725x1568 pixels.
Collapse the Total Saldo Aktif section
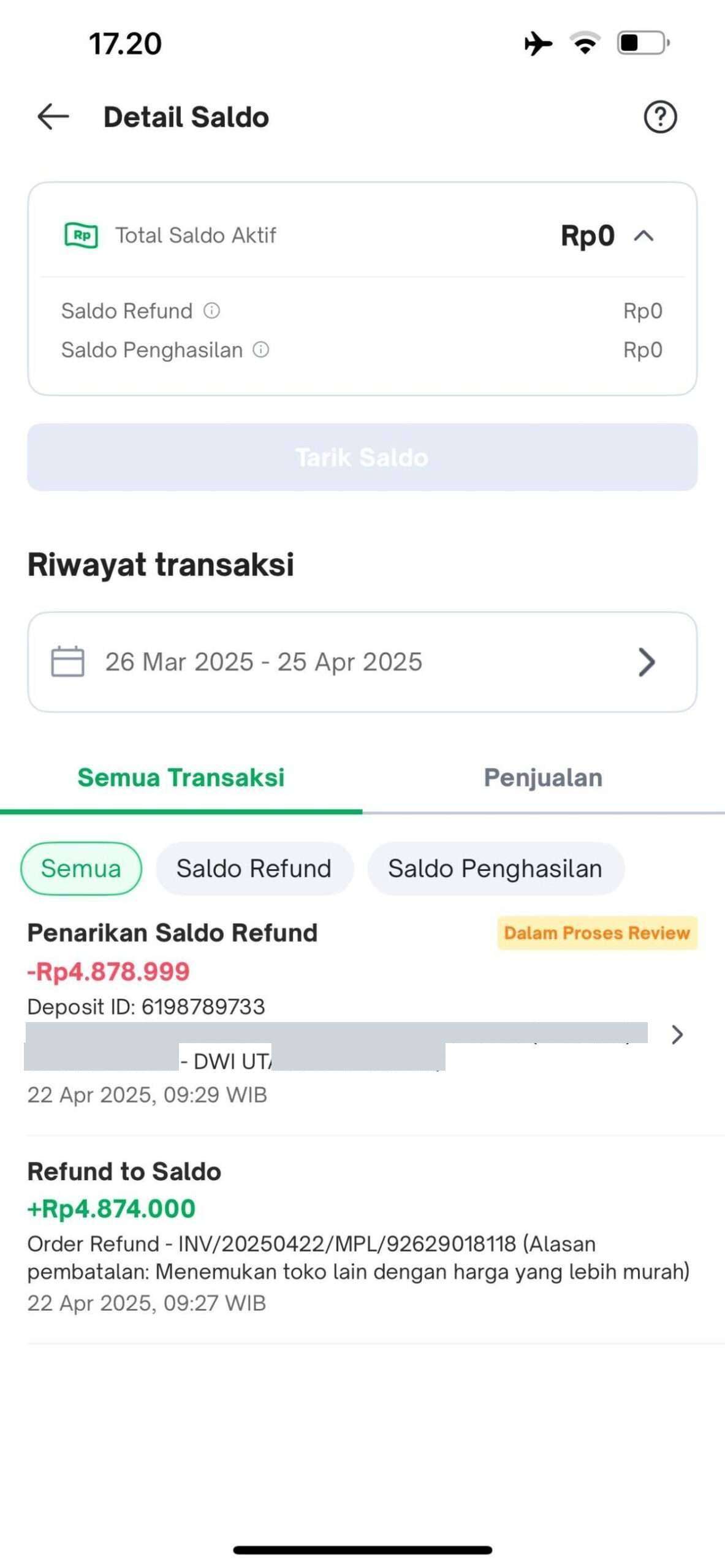643,236
